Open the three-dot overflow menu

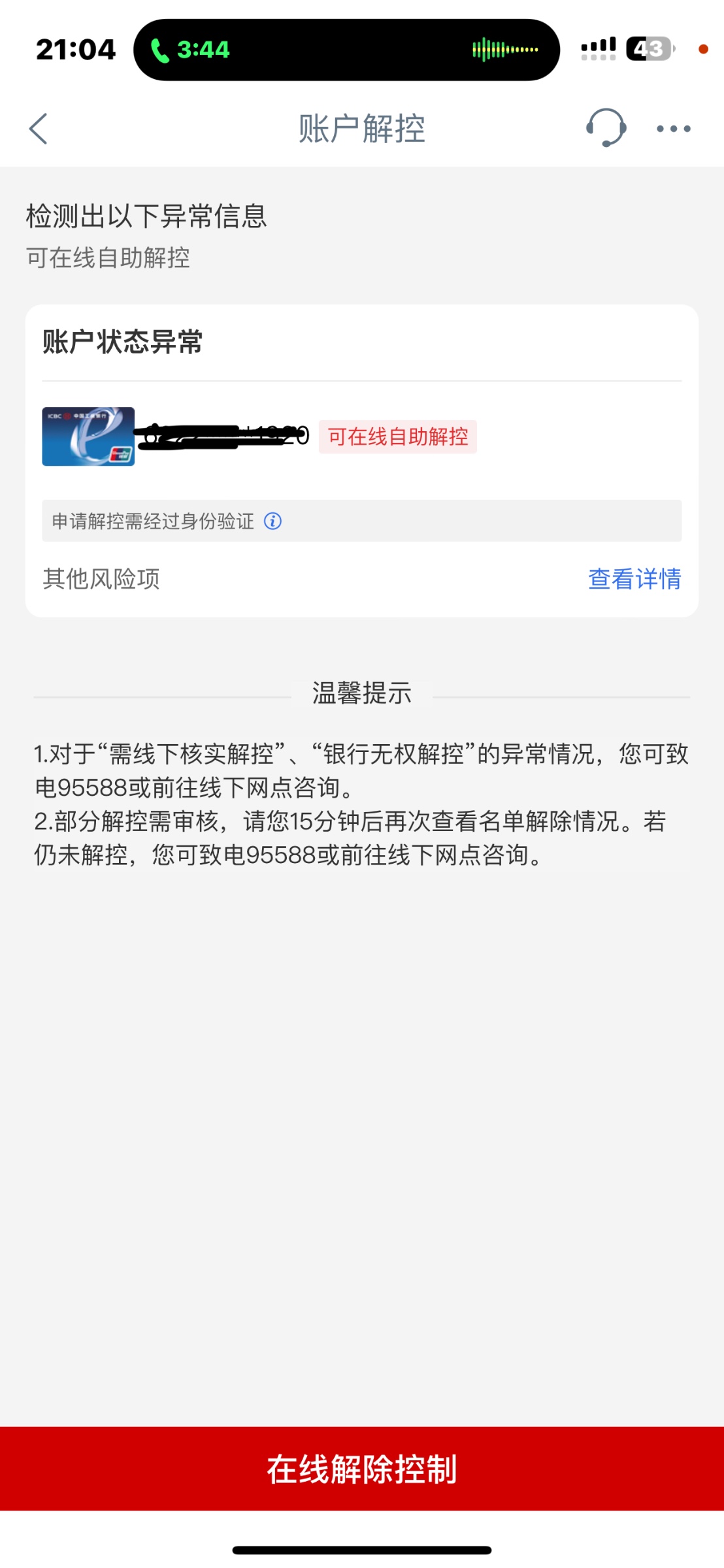point(674,129)
